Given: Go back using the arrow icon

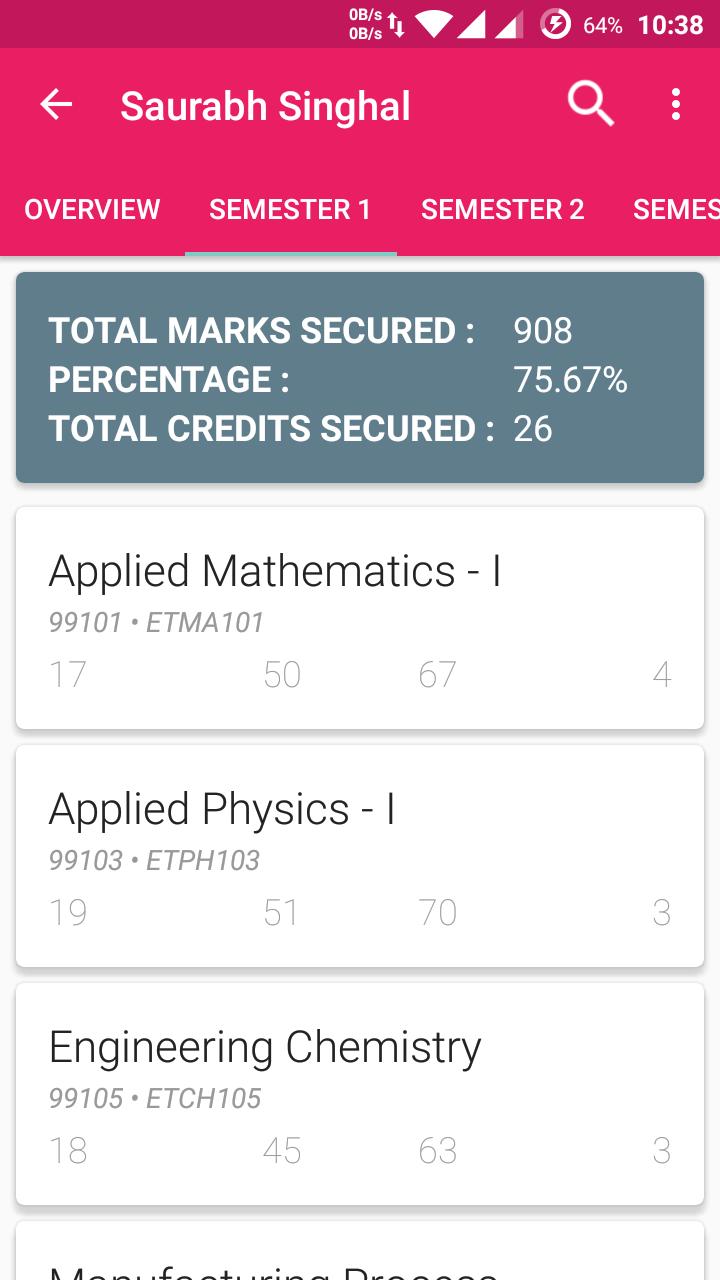Looking at the screenshot, I should coord(56,105).
